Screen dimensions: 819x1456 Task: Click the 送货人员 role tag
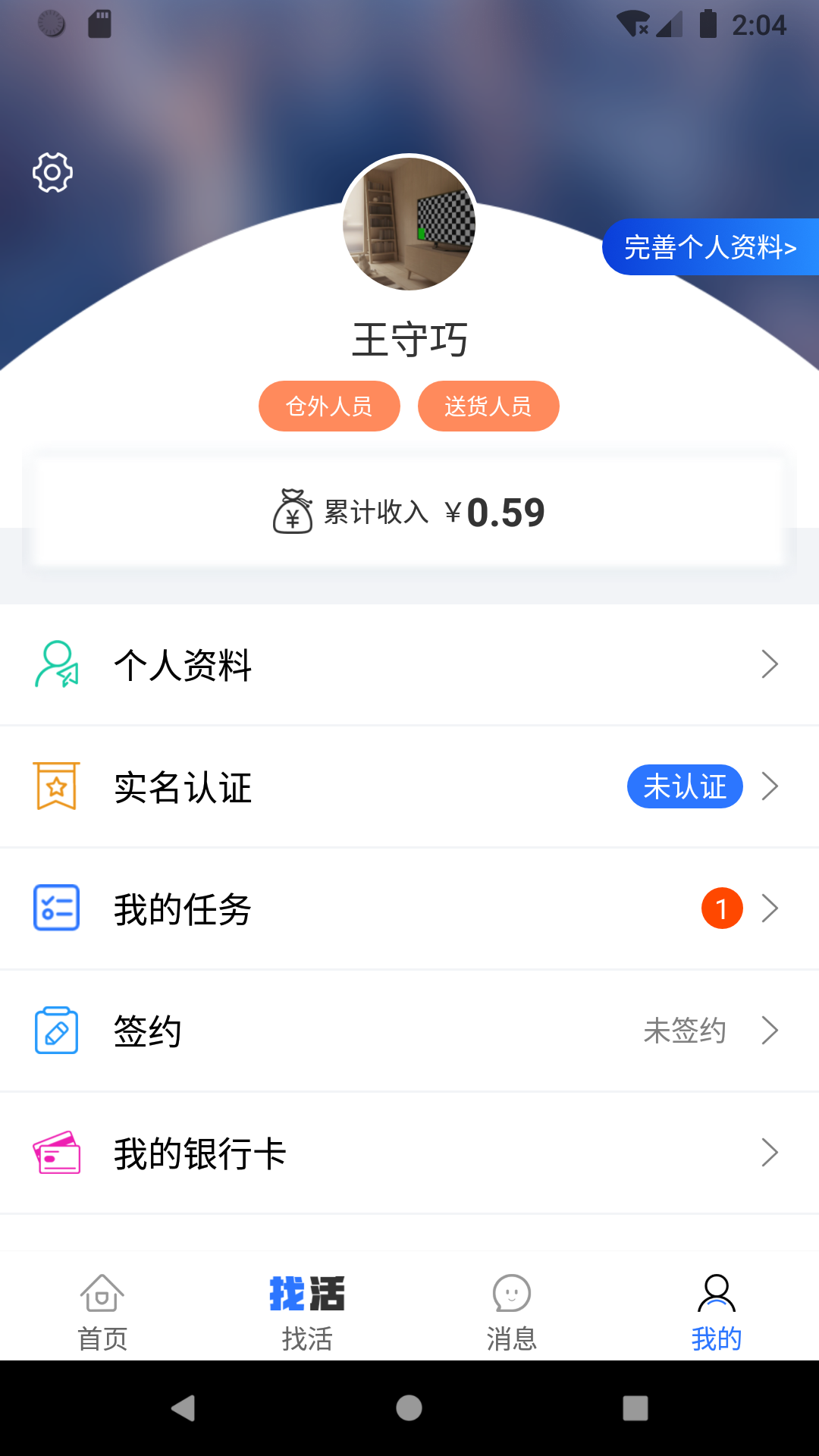click(x=488, y=406)
